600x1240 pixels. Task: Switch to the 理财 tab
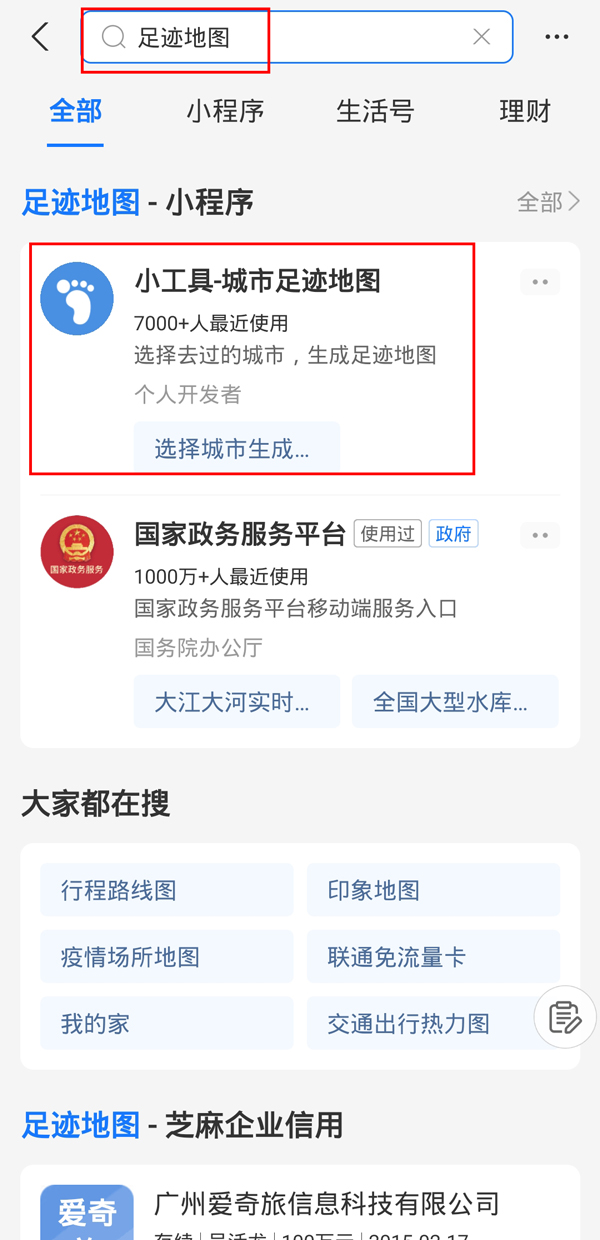(525, 111)
